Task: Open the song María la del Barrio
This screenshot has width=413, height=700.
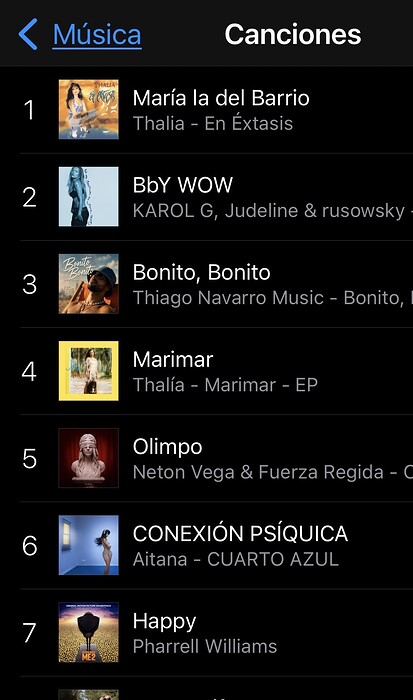Action: pyautogui.click(x=217, y=110)
